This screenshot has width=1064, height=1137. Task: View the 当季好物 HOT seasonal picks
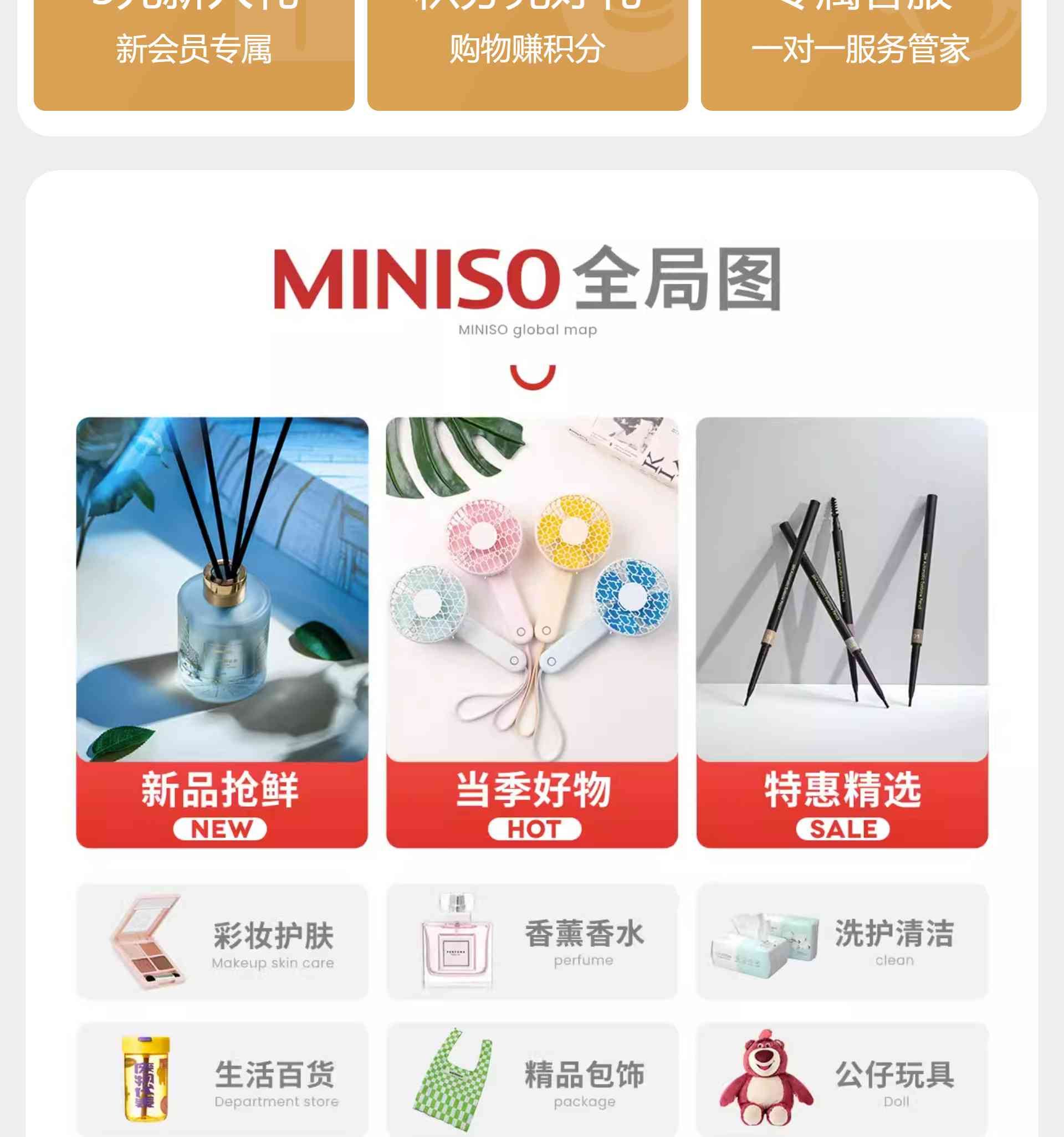[x=532, y=632]
